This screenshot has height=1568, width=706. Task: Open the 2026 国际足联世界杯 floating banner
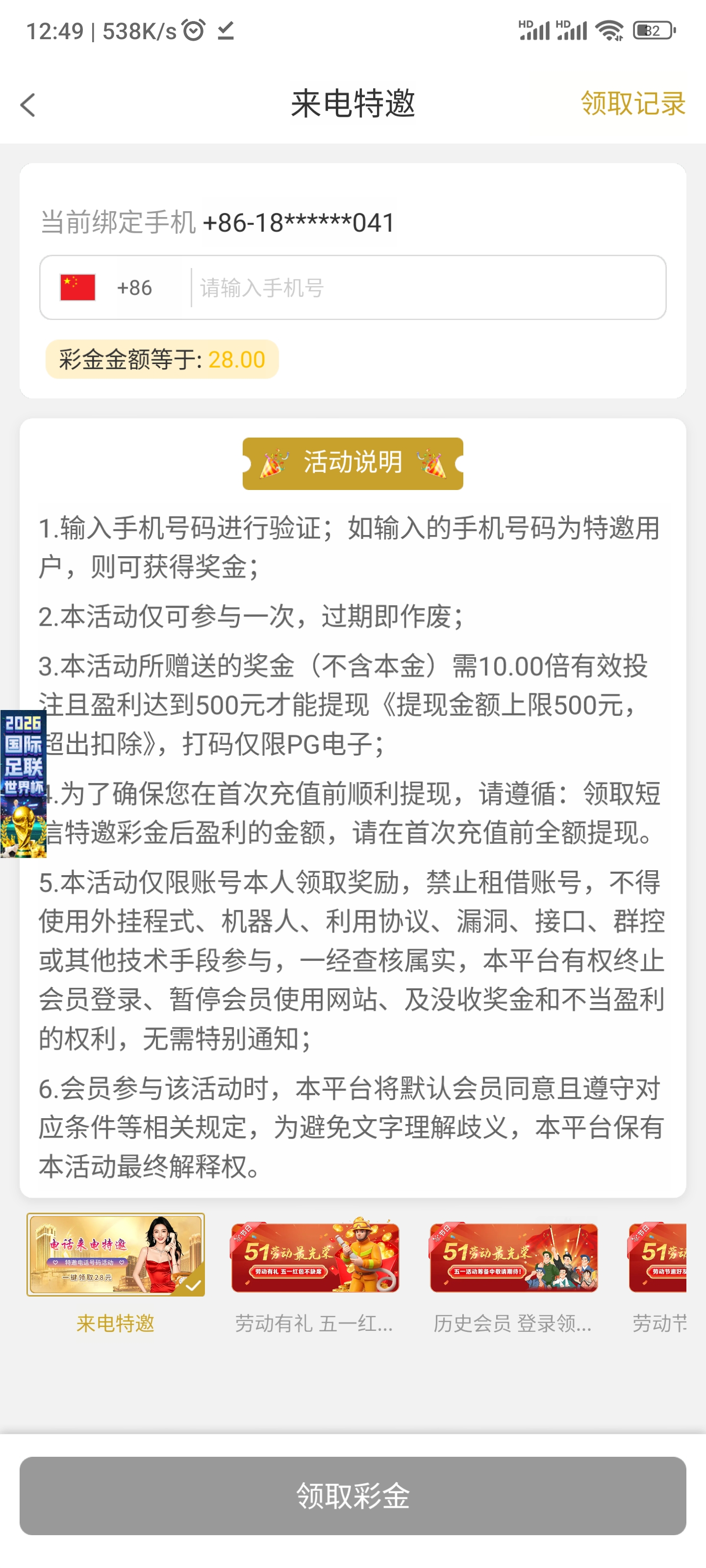point(23,783)
